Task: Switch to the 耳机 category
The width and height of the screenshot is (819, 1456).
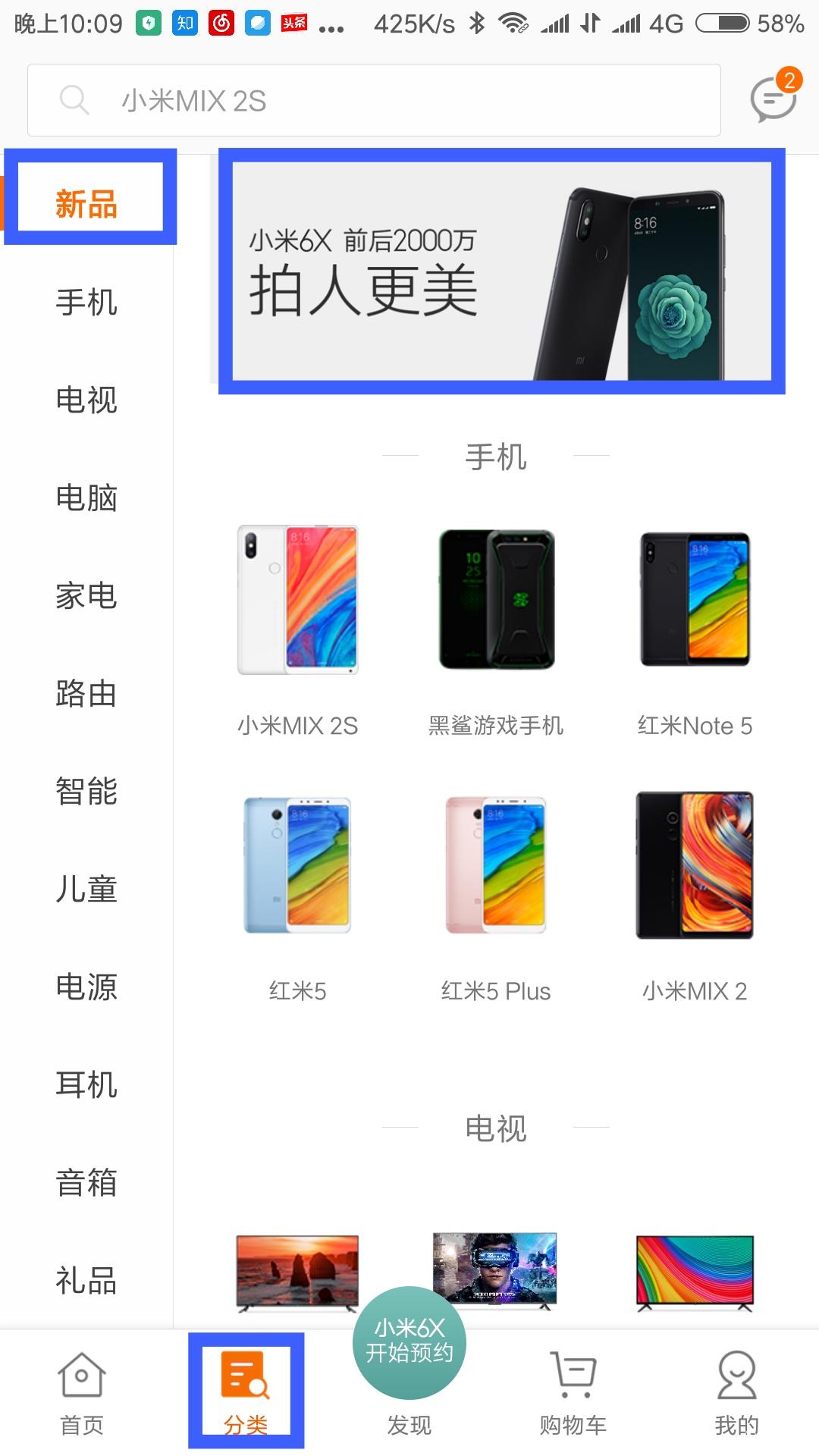Action: pos(86,1085)
